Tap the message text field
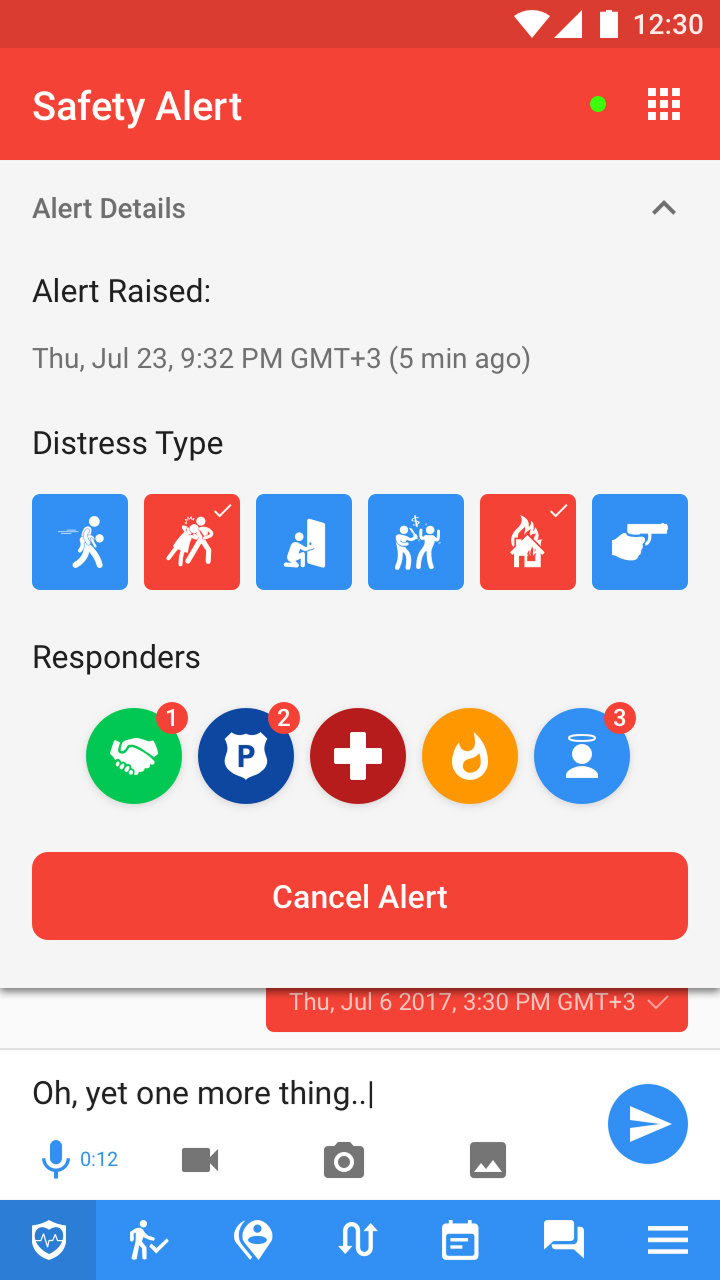720x1280 pixels. tap(310, 1093)
